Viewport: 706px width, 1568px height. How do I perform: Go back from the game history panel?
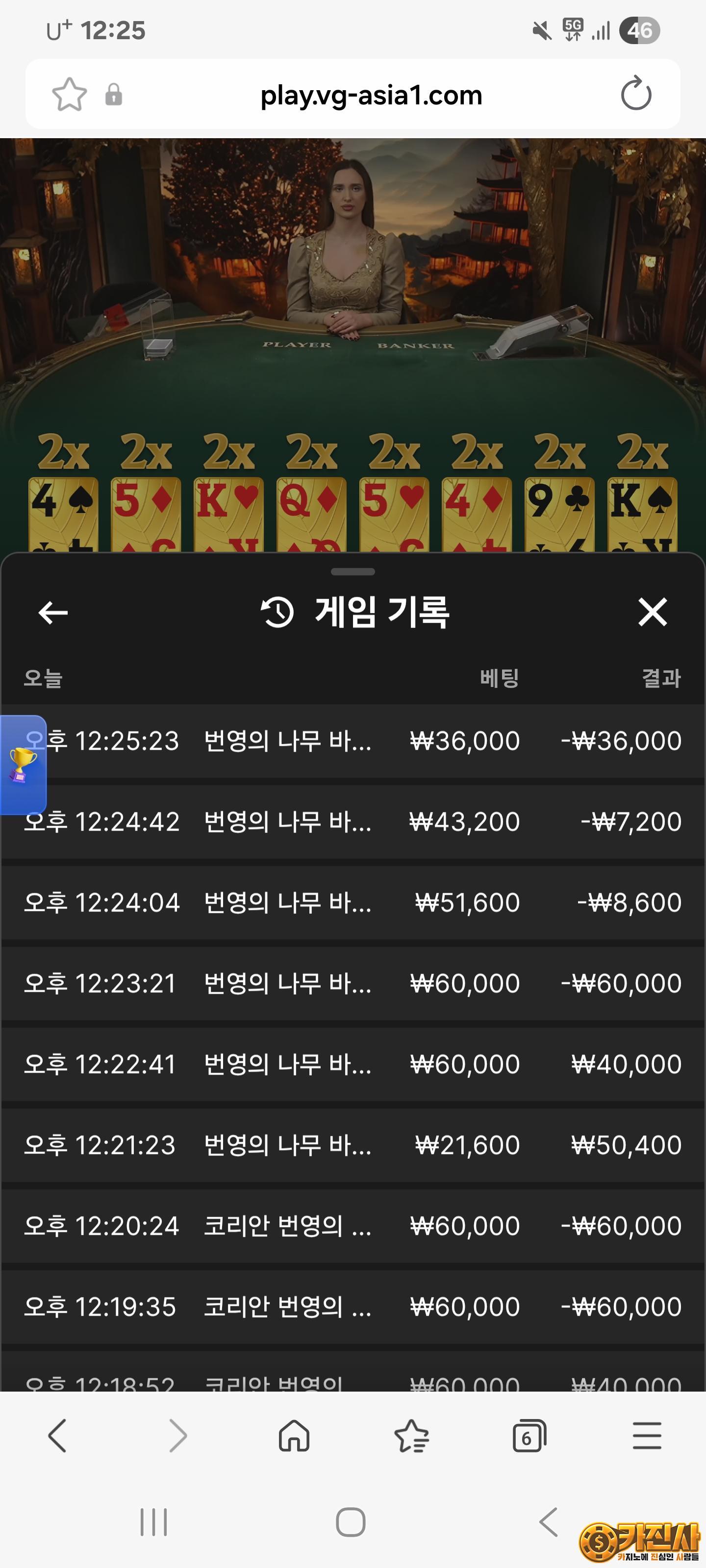[x=53, y=612]
